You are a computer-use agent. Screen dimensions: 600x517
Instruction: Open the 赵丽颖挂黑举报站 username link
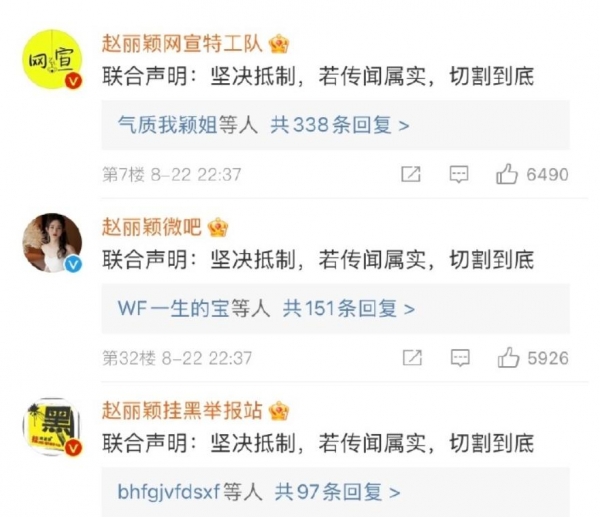(186, 410)
